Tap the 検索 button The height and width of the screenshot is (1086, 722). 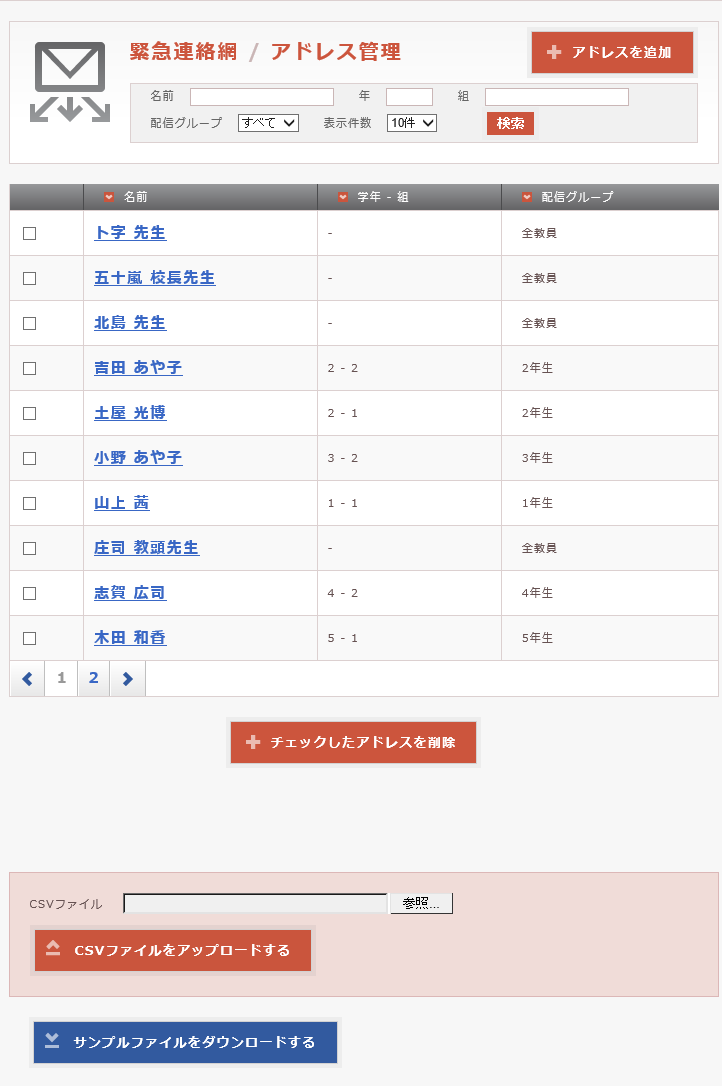(x=510, y=123)
